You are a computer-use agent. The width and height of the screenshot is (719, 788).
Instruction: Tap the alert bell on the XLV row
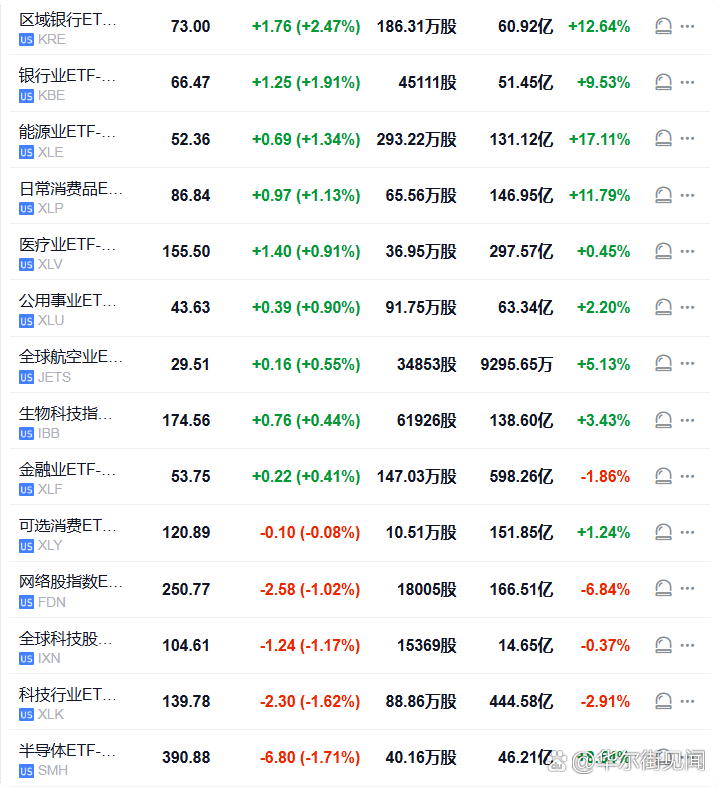(663, 252)
